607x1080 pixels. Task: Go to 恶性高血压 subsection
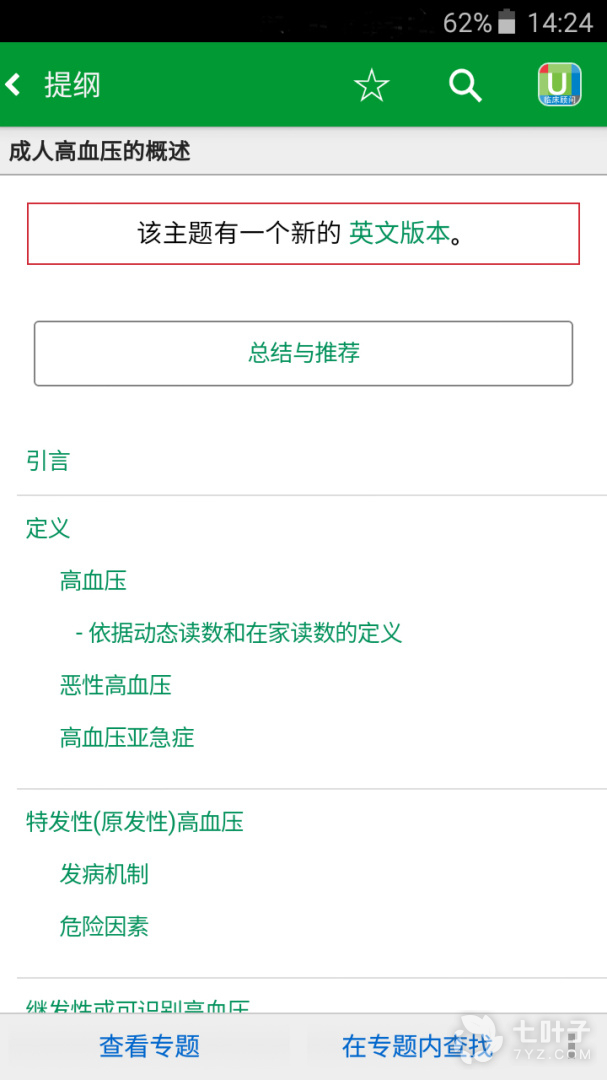coord(115,685)
